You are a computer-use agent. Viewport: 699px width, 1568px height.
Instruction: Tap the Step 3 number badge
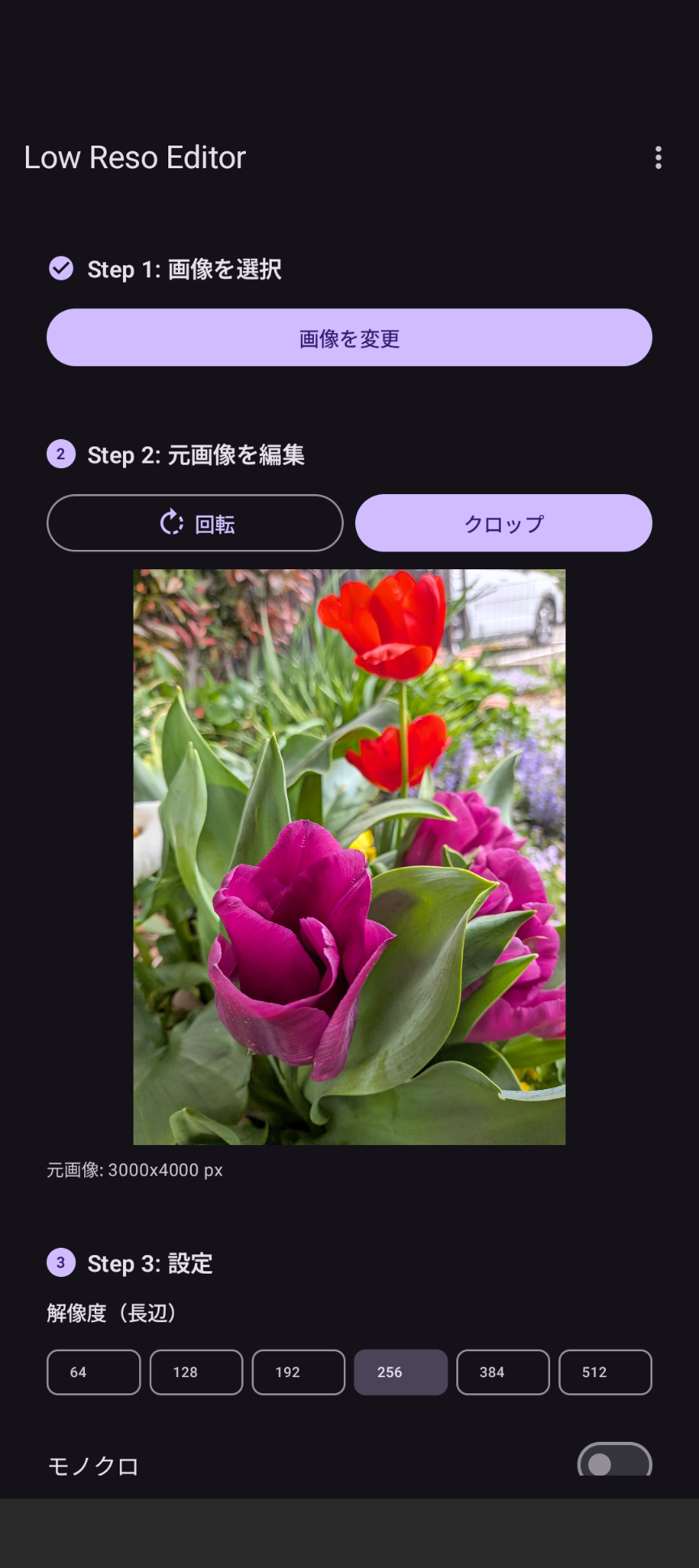tap(61, 1262)
